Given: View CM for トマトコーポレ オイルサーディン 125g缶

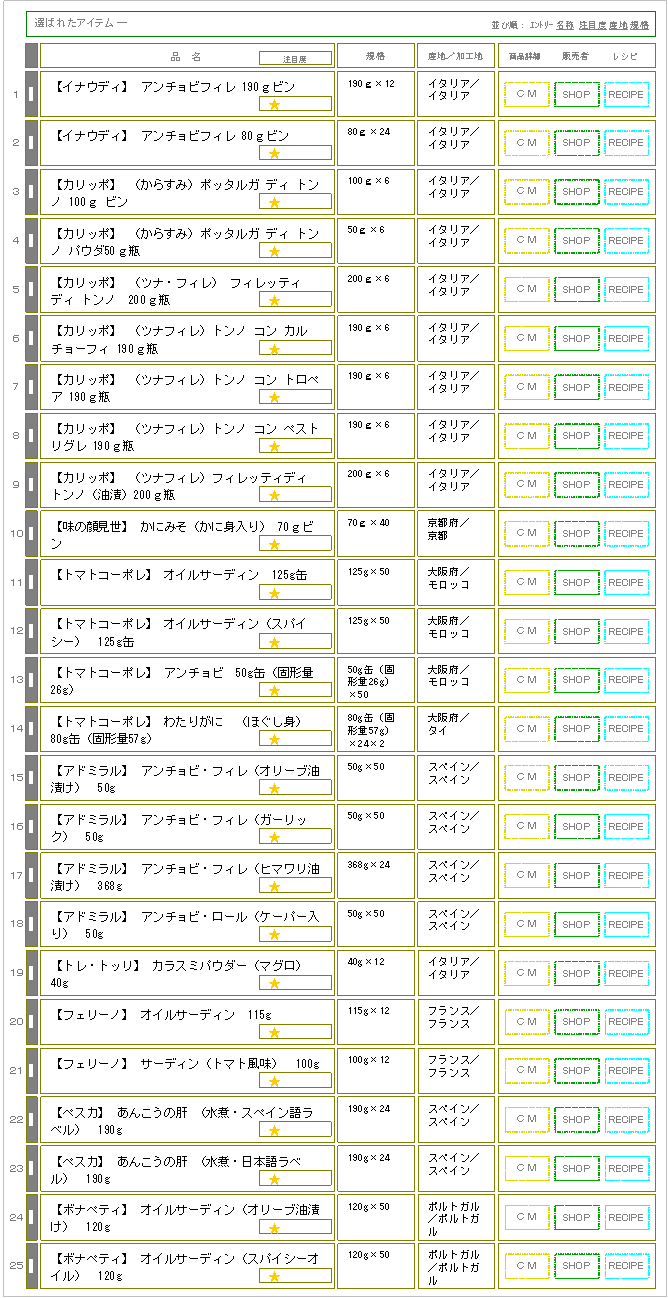Looking at the screenshot, I should pos(526,582).
